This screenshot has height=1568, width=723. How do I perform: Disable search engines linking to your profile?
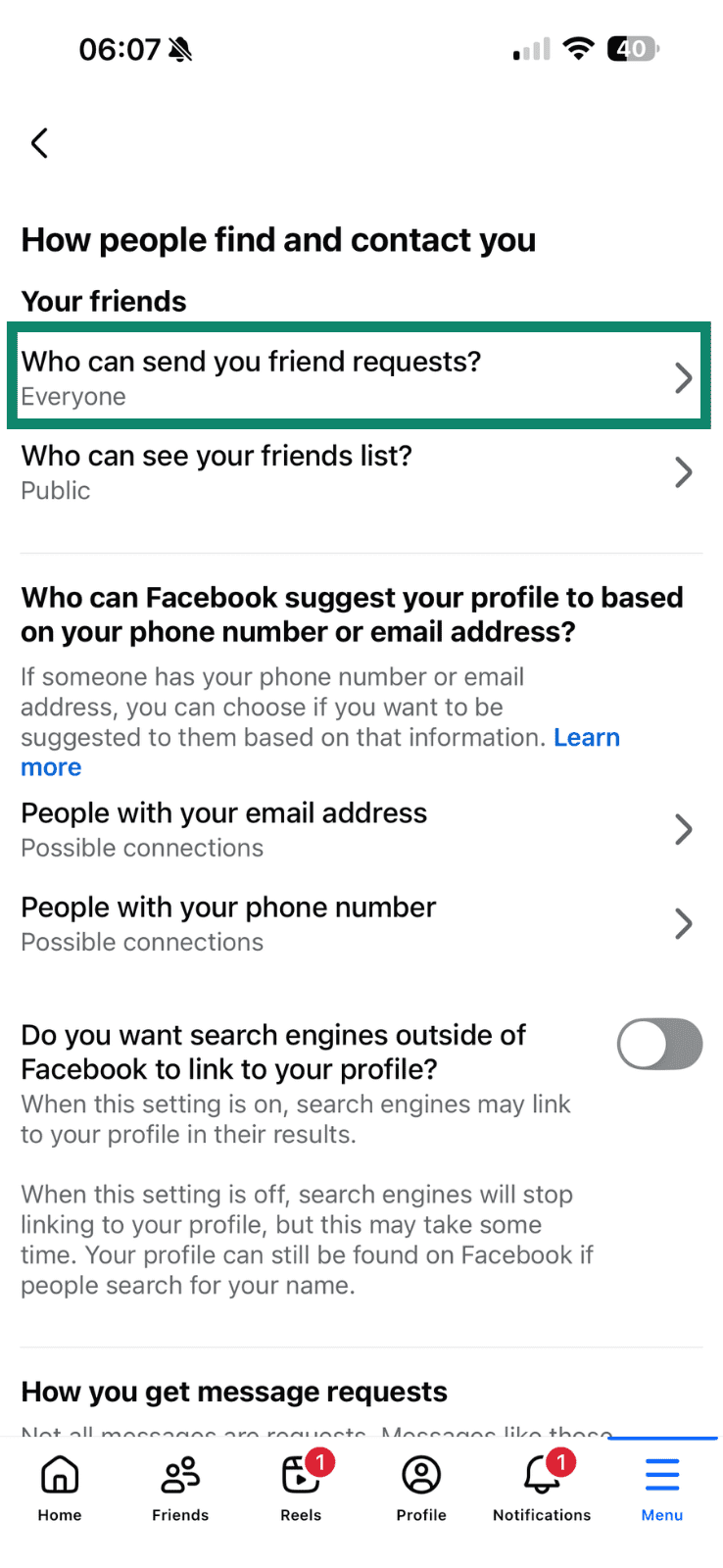click(x=659, y=1044)
